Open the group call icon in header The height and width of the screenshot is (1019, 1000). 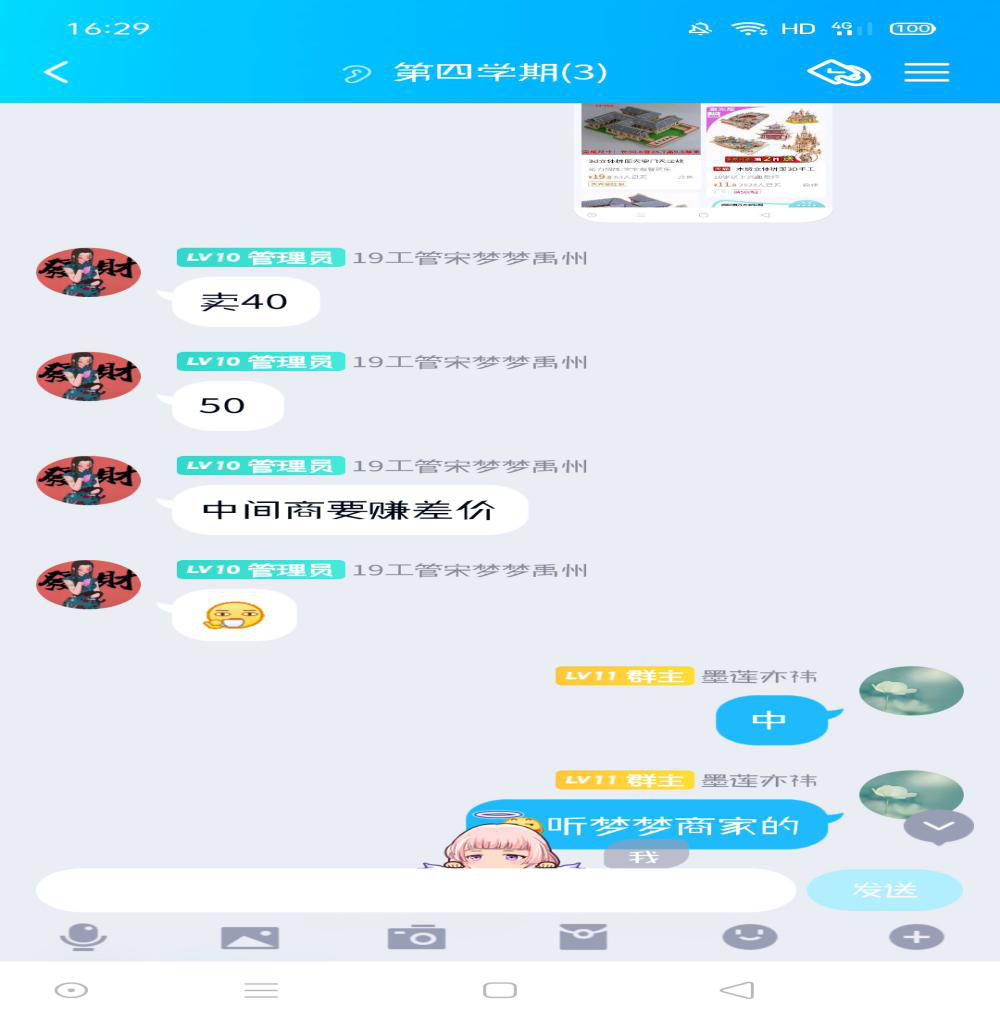(838, 73)
